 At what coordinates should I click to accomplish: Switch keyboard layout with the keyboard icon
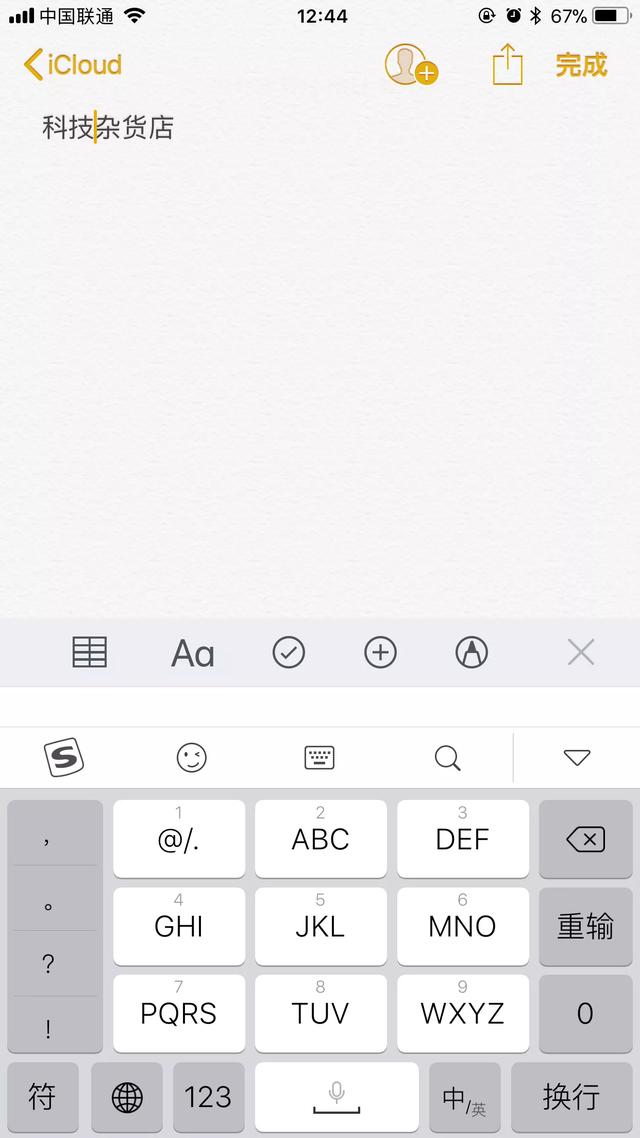point(319,758)
